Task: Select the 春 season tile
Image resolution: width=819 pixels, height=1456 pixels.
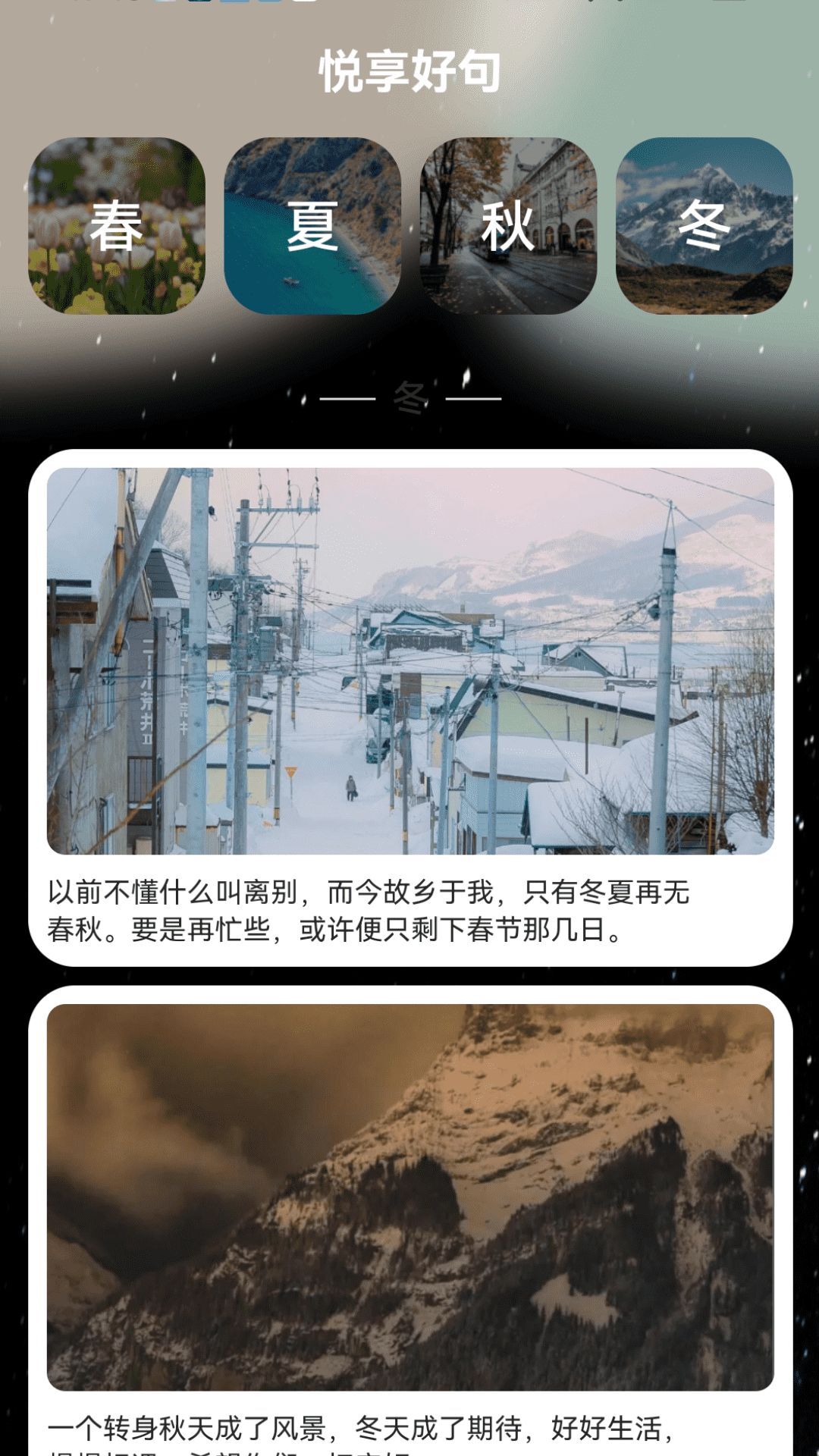Action: click(117, 226)
